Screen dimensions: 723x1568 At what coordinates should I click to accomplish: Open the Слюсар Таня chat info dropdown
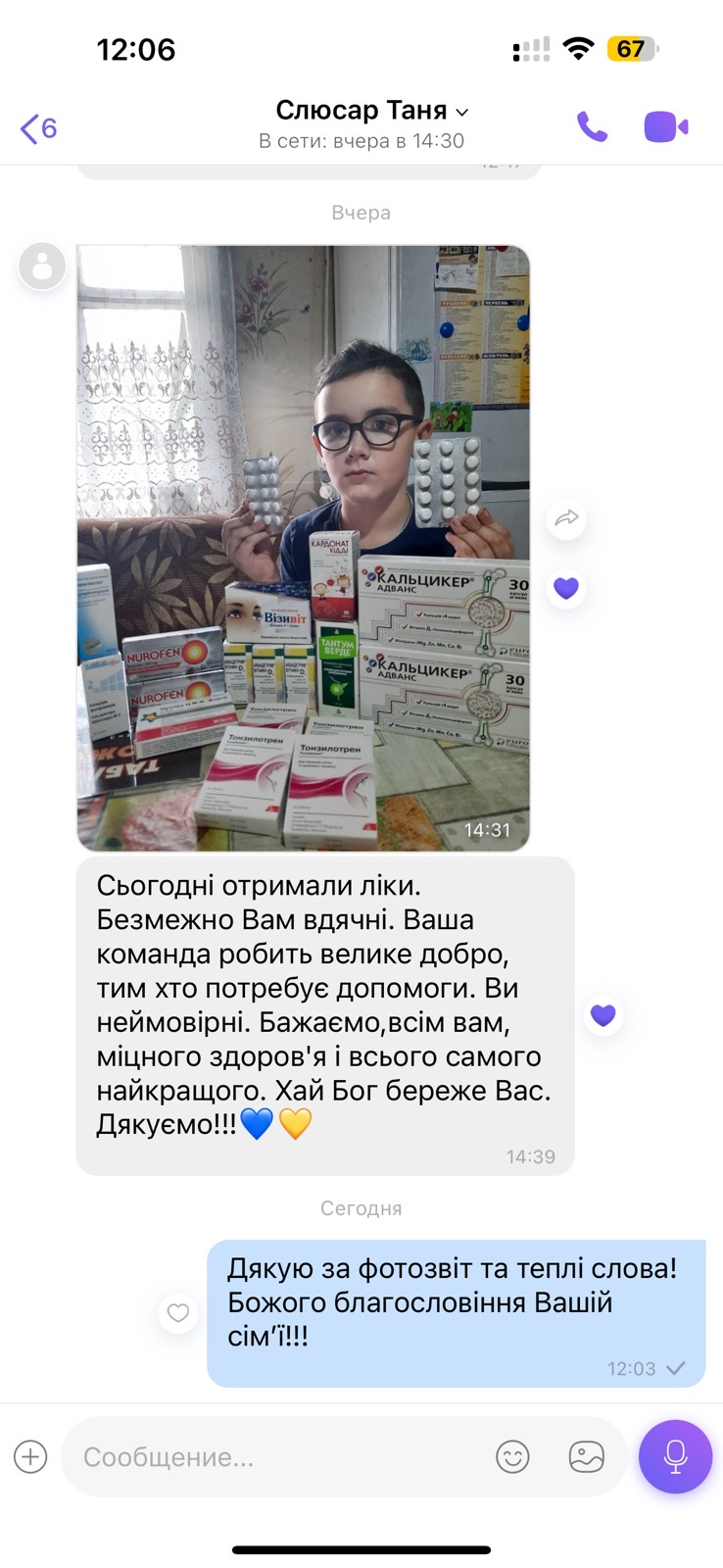click(372, 110)
